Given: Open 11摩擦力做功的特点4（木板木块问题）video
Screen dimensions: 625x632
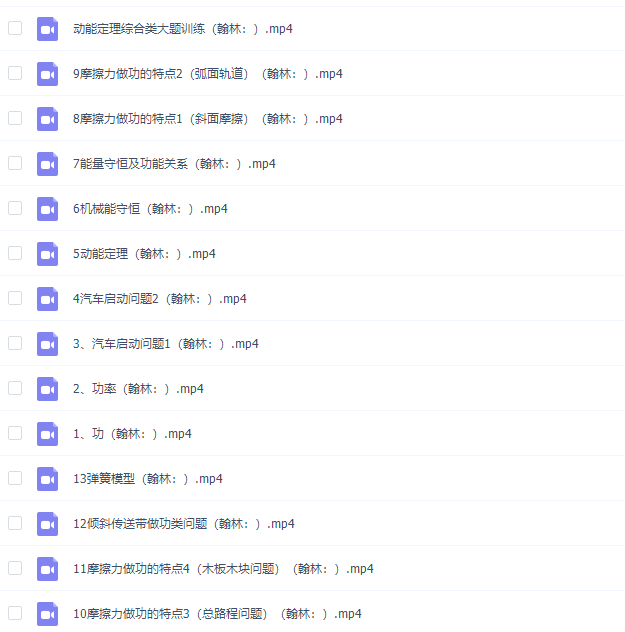Looking at the screenshot, I should coord(223,569).
